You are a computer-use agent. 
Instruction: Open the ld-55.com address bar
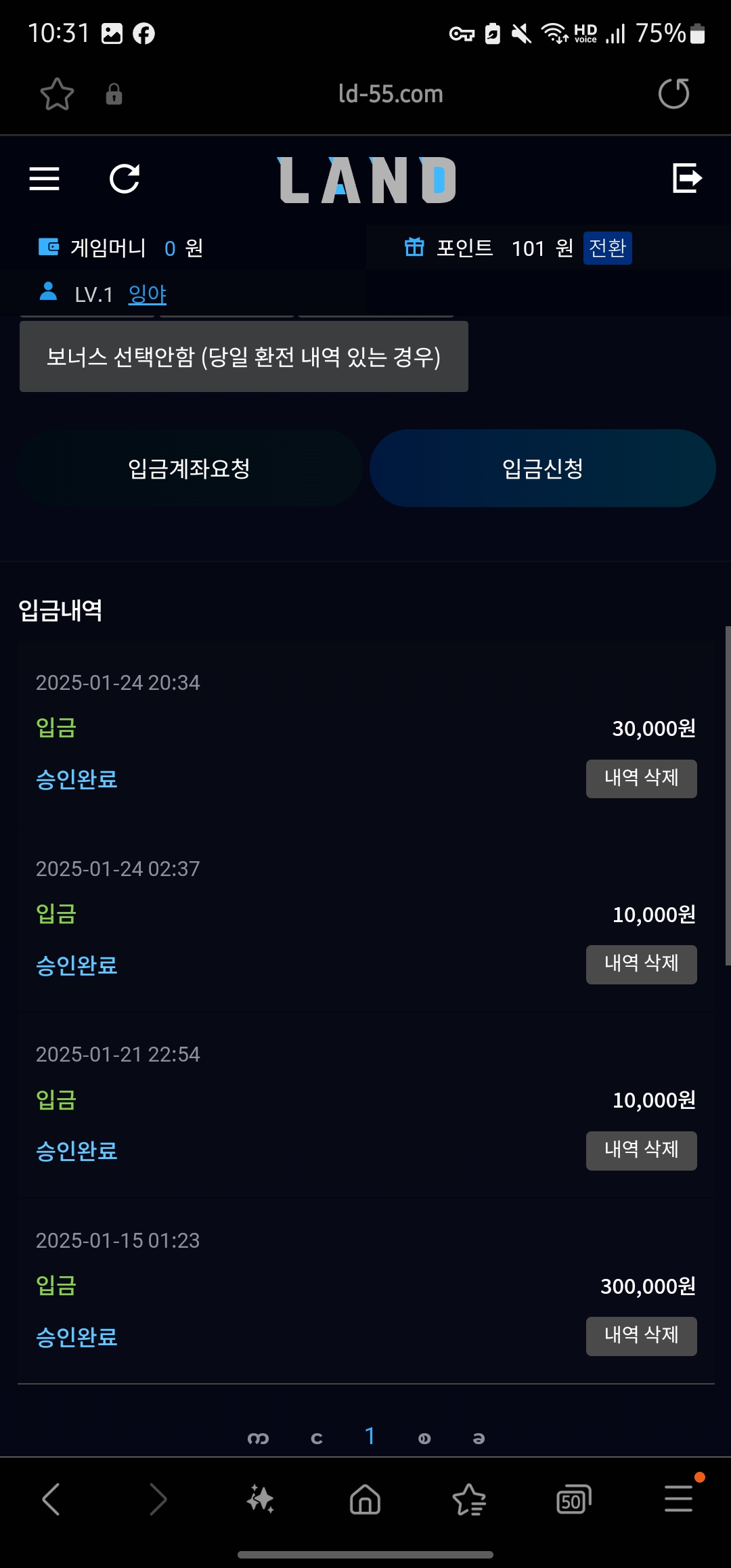pyautogui.click(x=391, y=93)
